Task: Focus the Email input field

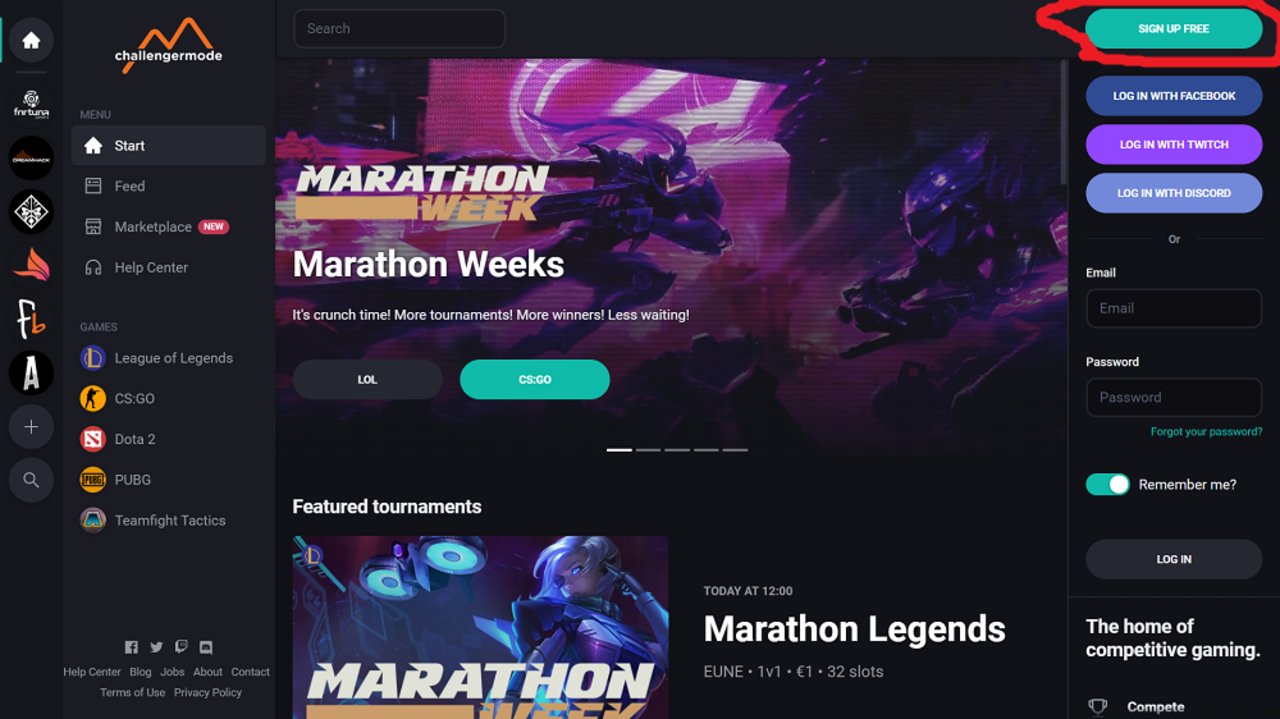Action: click(1173, 308)
